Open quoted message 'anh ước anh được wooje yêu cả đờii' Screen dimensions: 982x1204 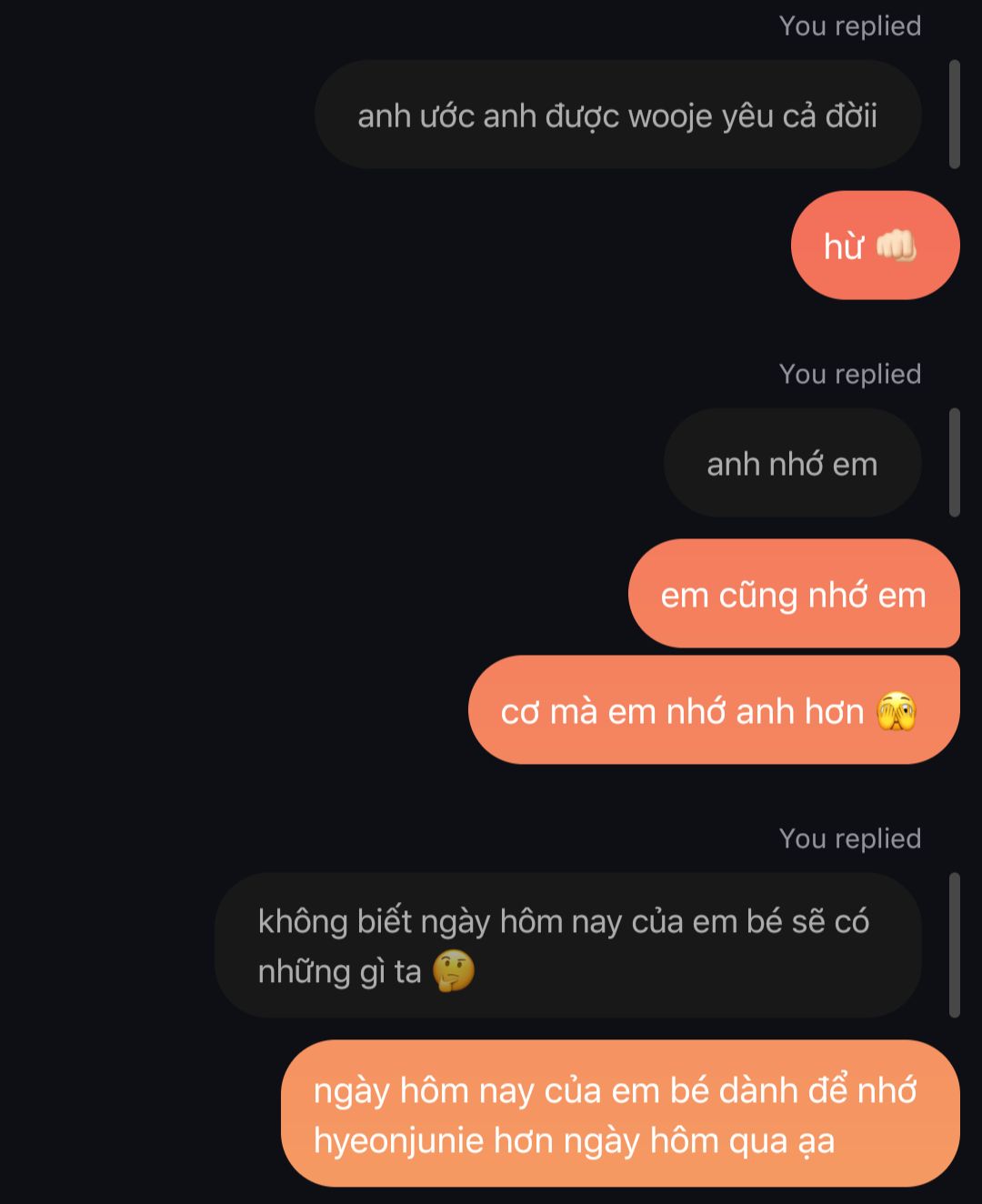[x=617, y=115]
